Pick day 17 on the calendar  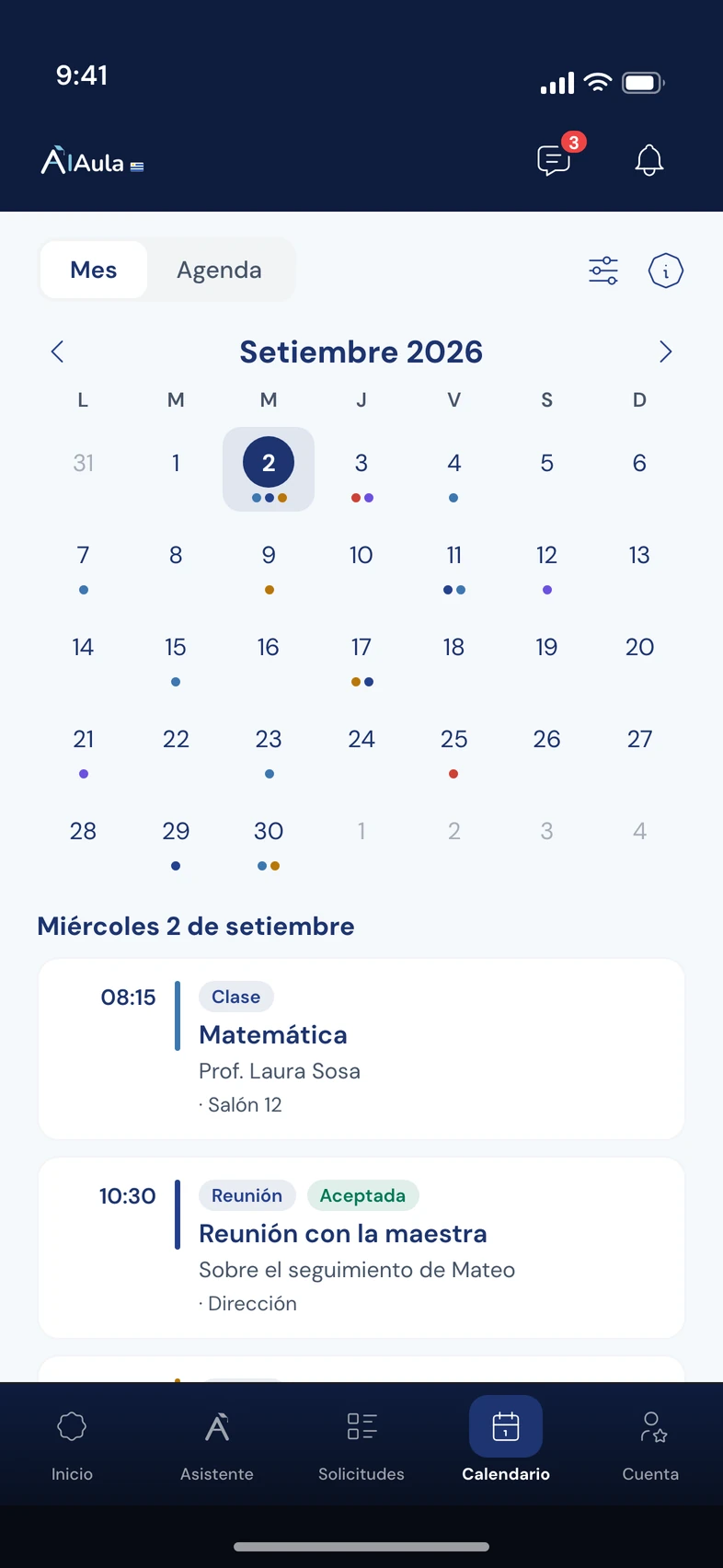click(361, 653)
